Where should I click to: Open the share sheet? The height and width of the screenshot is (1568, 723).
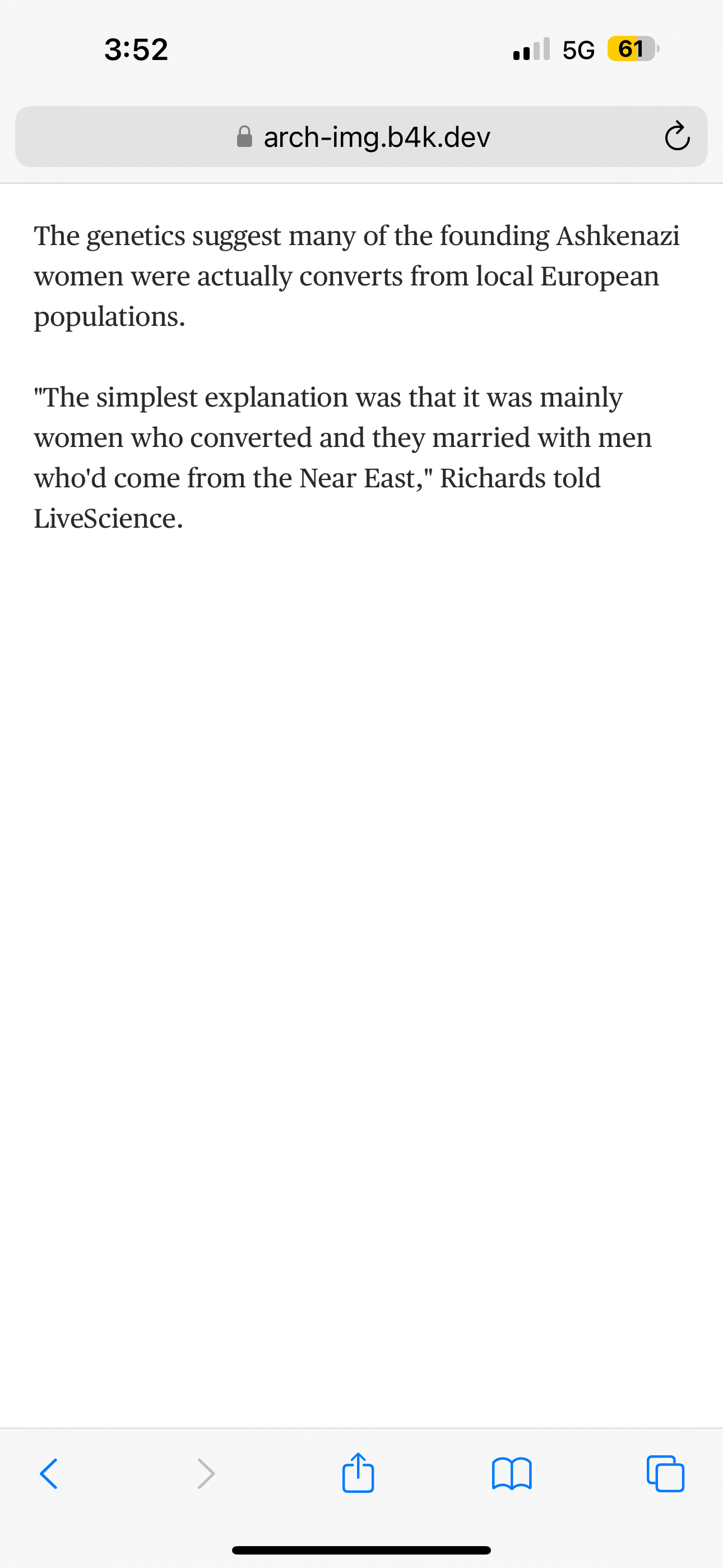tap(358, 1472)
